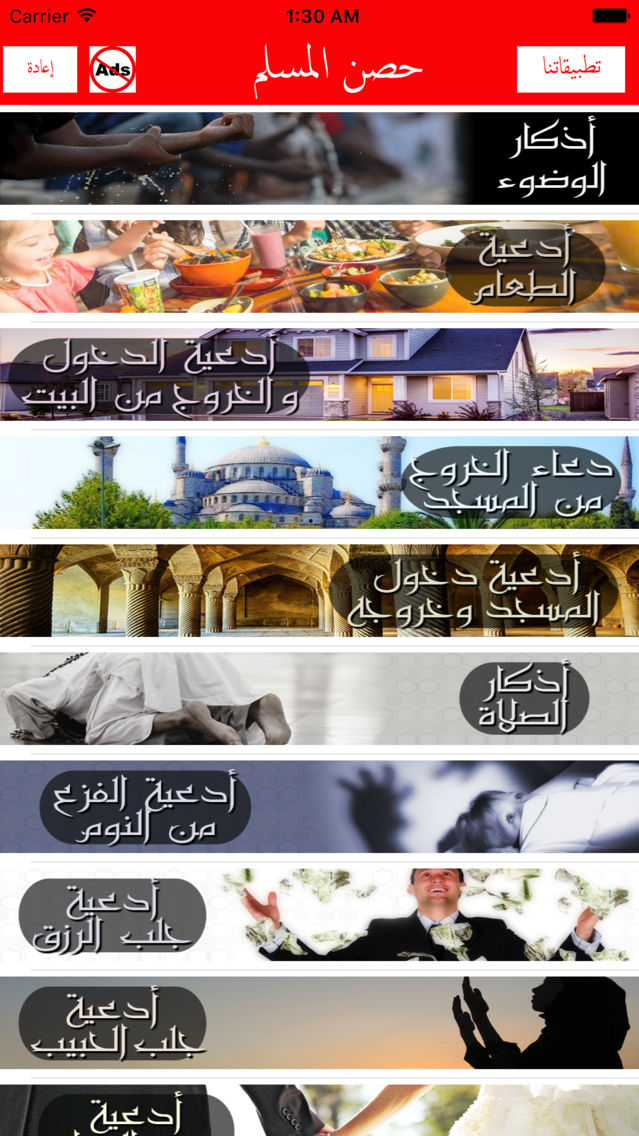
Task: Open the تطبيقاتنا button
Action: (x=571, y=70)
